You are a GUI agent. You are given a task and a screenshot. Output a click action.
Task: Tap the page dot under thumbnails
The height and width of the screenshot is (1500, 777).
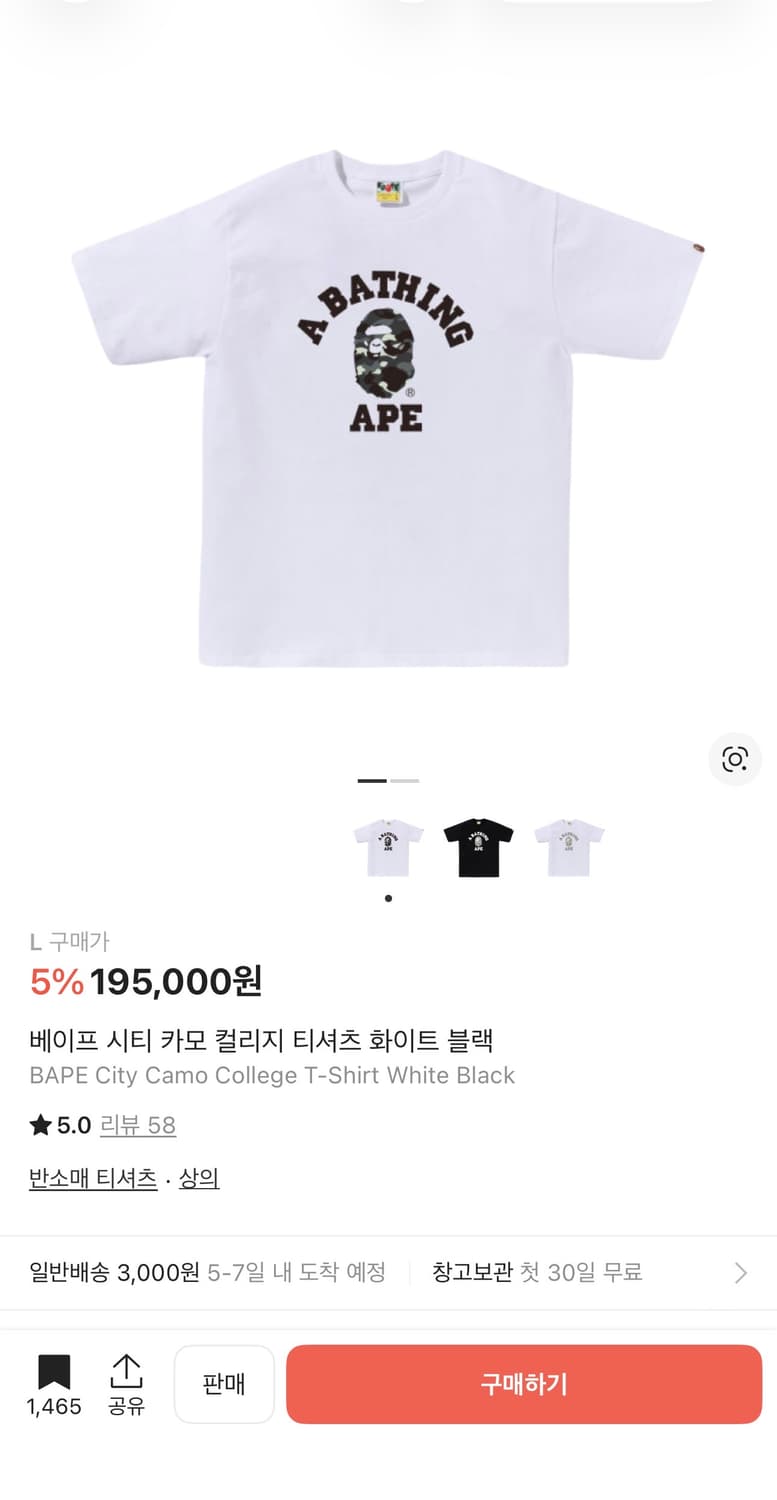pos(389,898)
